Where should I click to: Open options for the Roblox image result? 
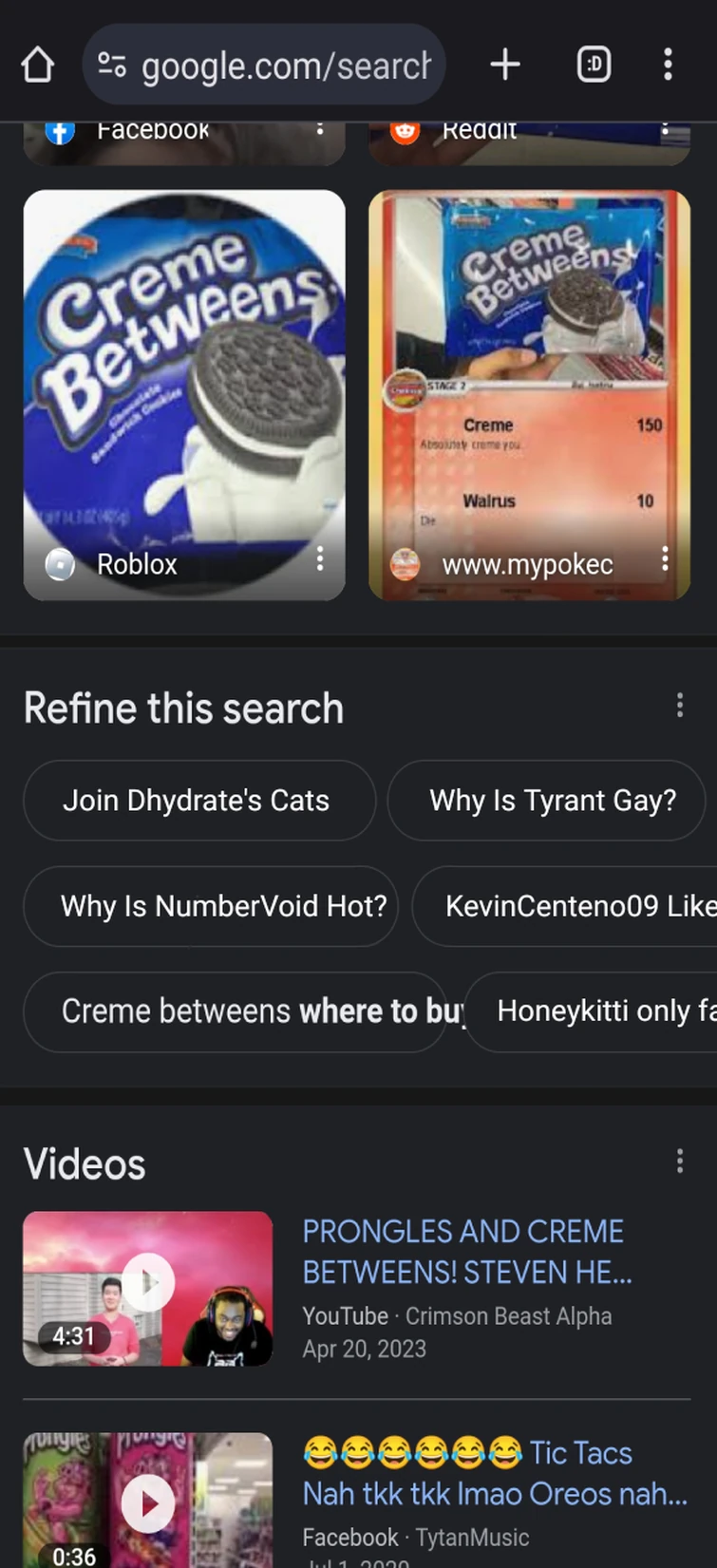tap(320, 559)
